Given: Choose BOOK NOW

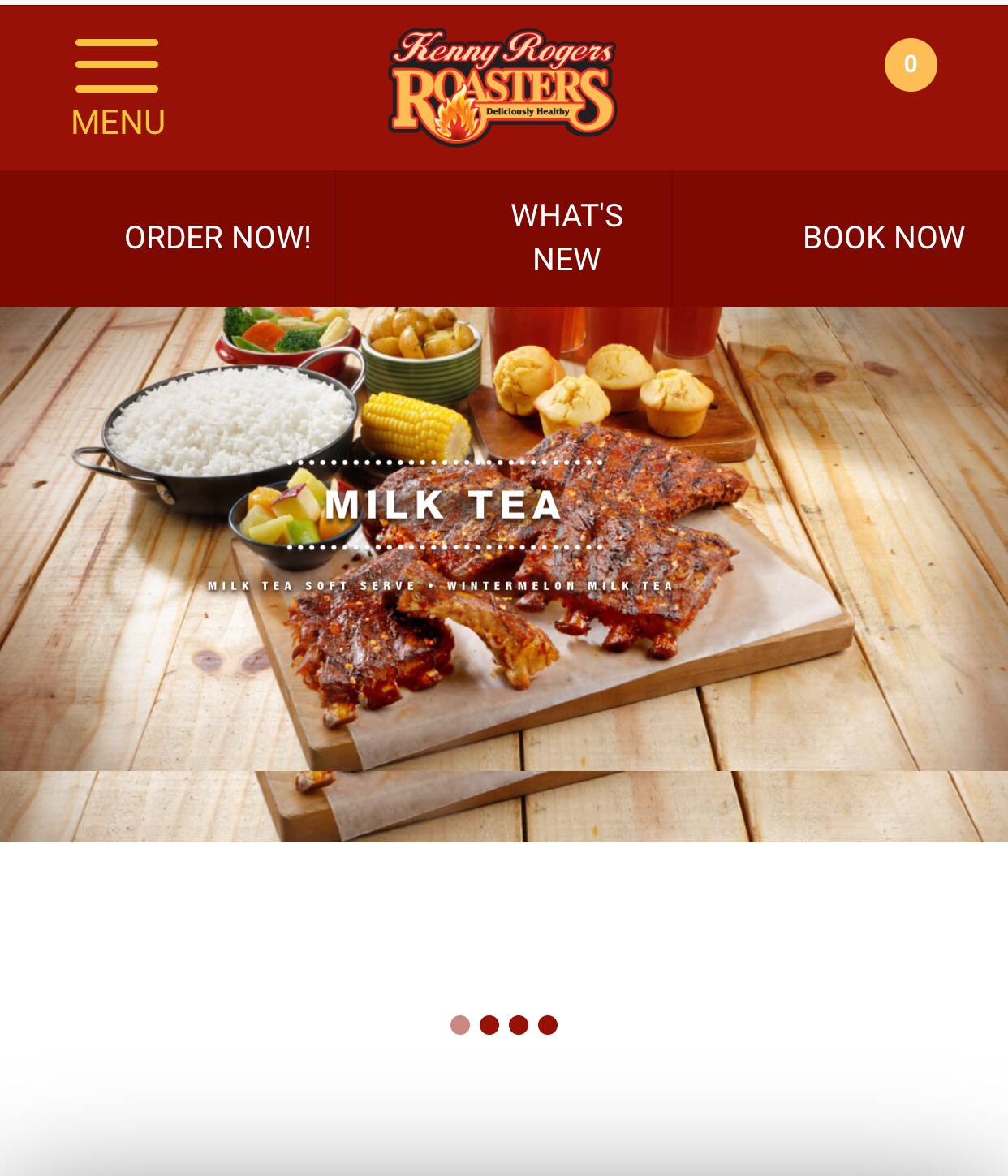Looking at the screenshot, I should 883,238.
